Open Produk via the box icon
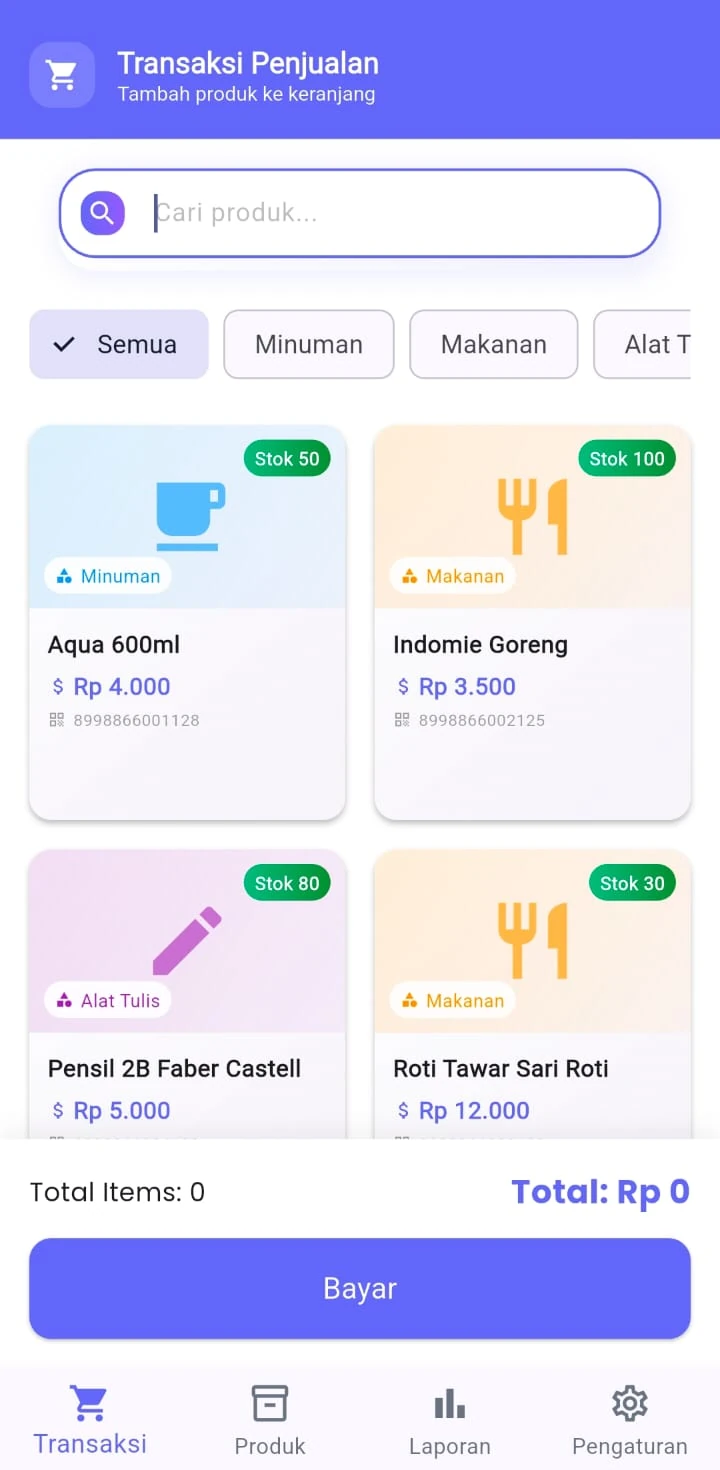This screenshot has height=1470, width=720. click(270, 1402)
